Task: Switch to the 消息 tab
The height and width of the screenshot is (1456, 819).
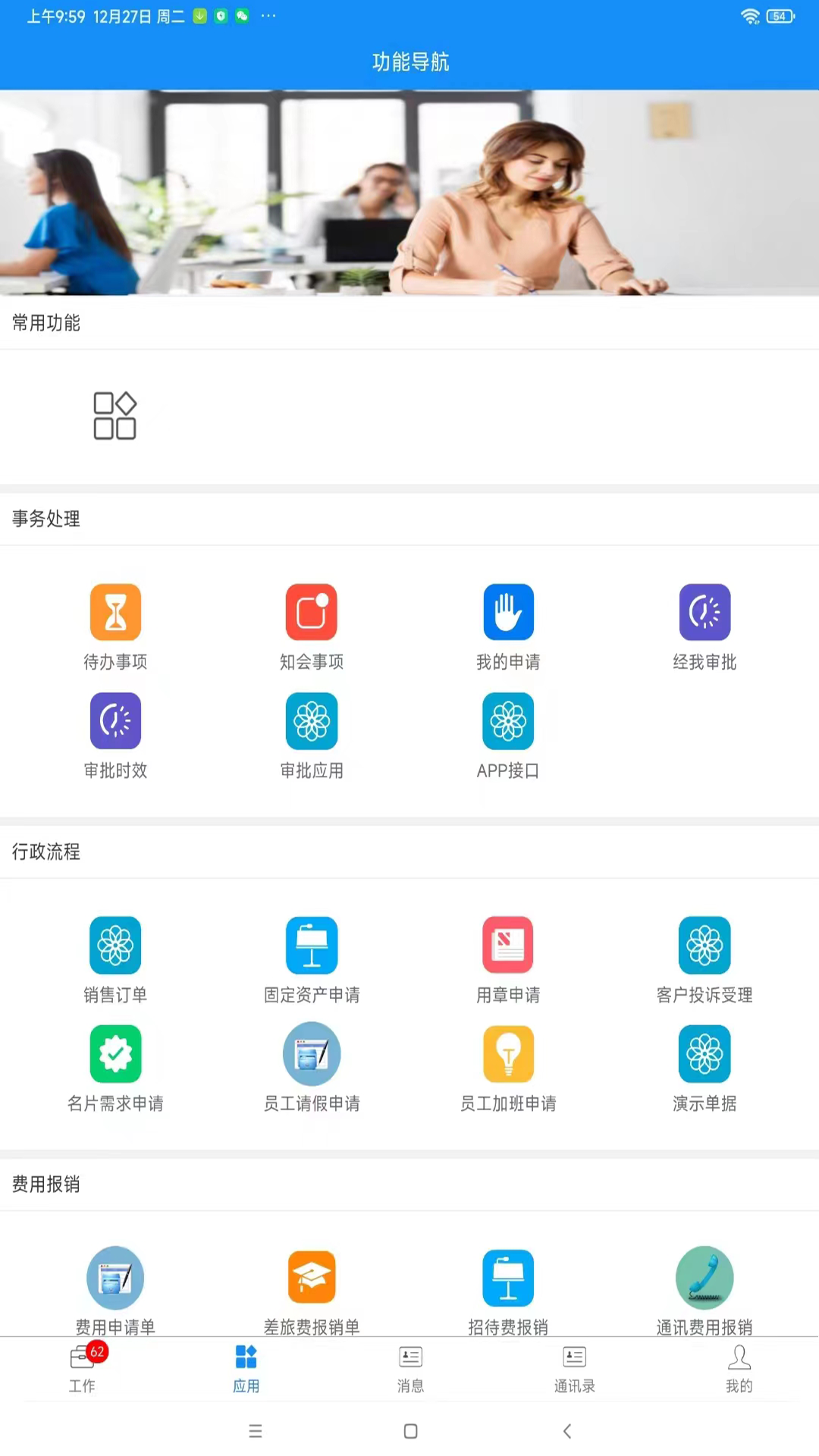Action: coord(410,1369)
